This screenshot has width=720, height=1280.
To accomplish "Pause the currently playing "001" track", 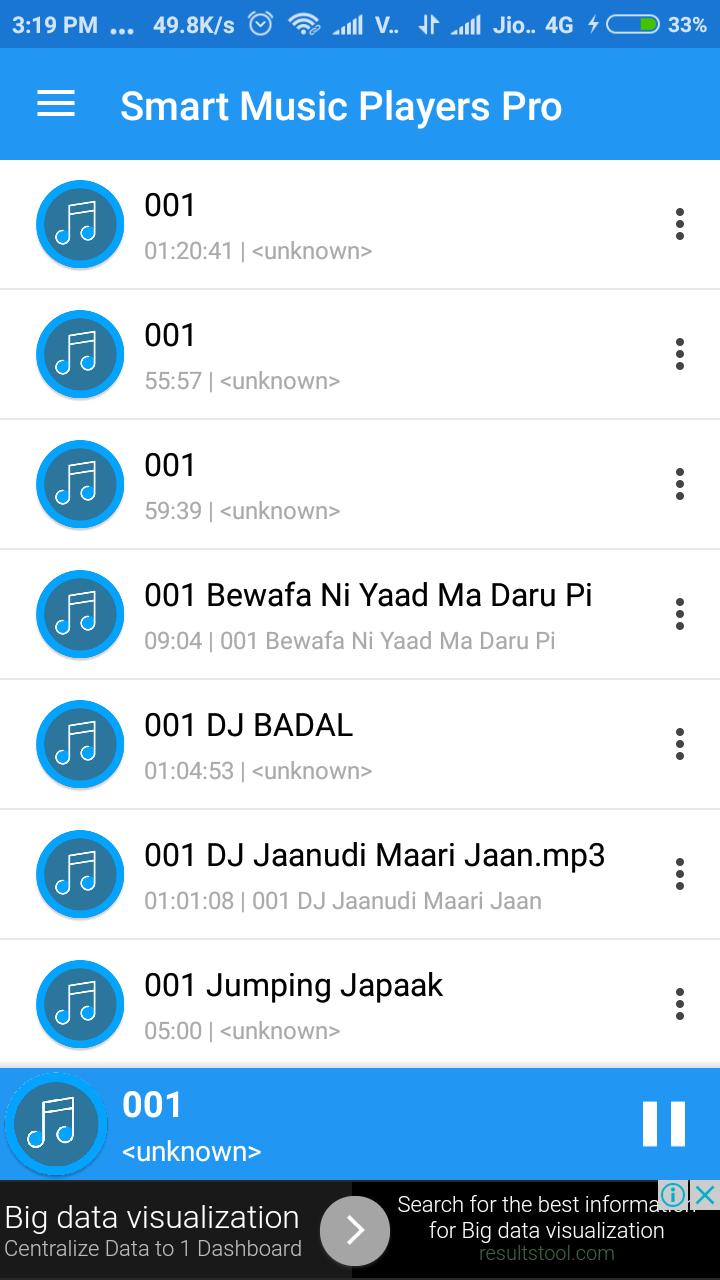I will point(664,1123).
